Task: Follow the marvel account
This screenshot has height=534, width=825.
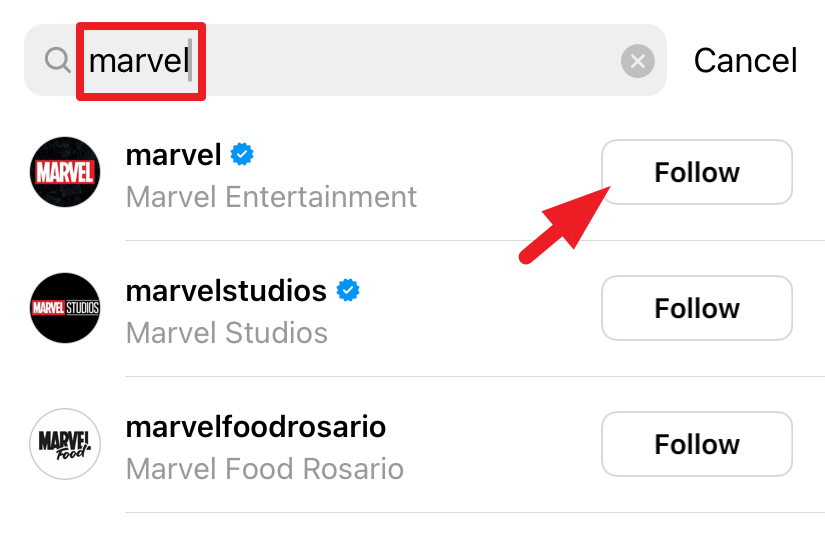Action: tap(697, 172)
